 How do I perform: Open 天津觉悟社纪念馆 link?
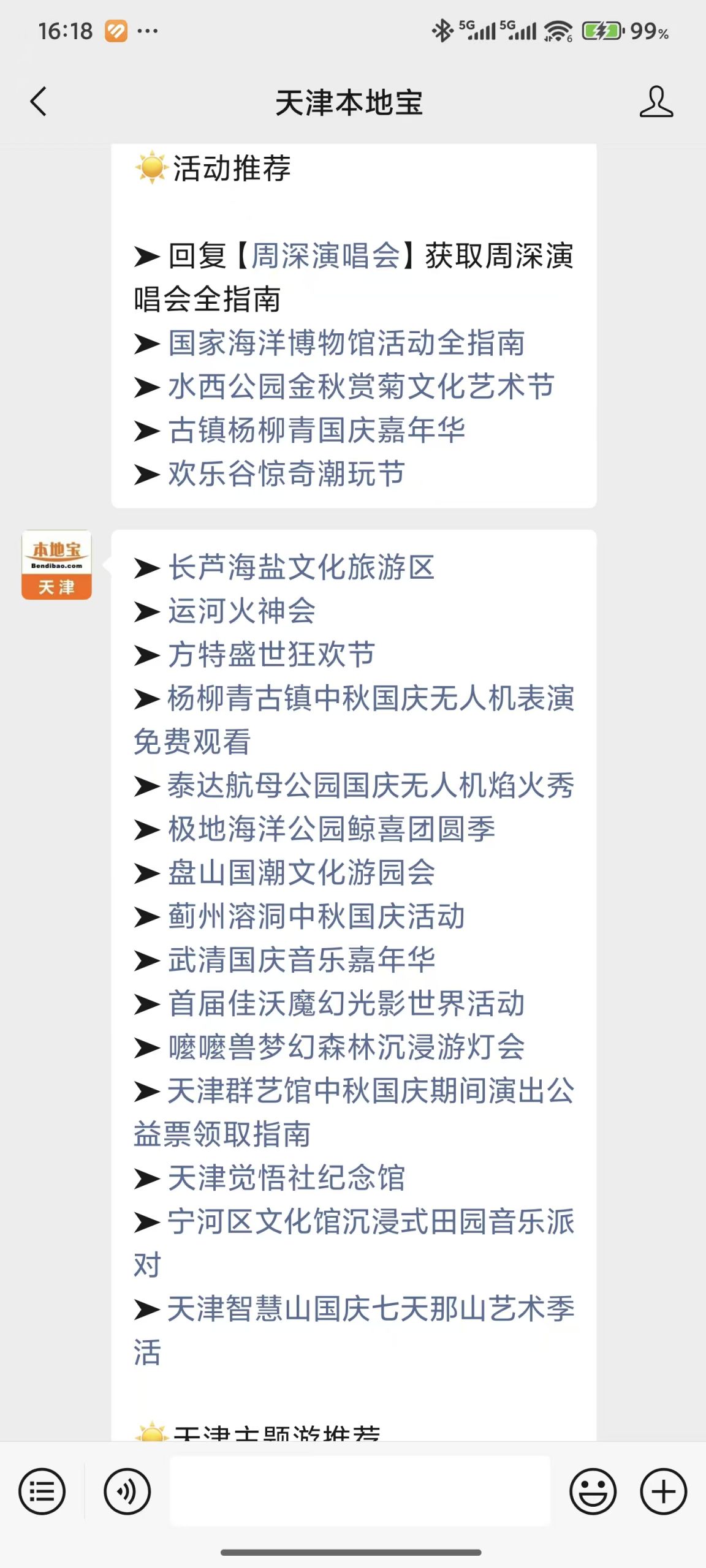(x=287, y=1177)
